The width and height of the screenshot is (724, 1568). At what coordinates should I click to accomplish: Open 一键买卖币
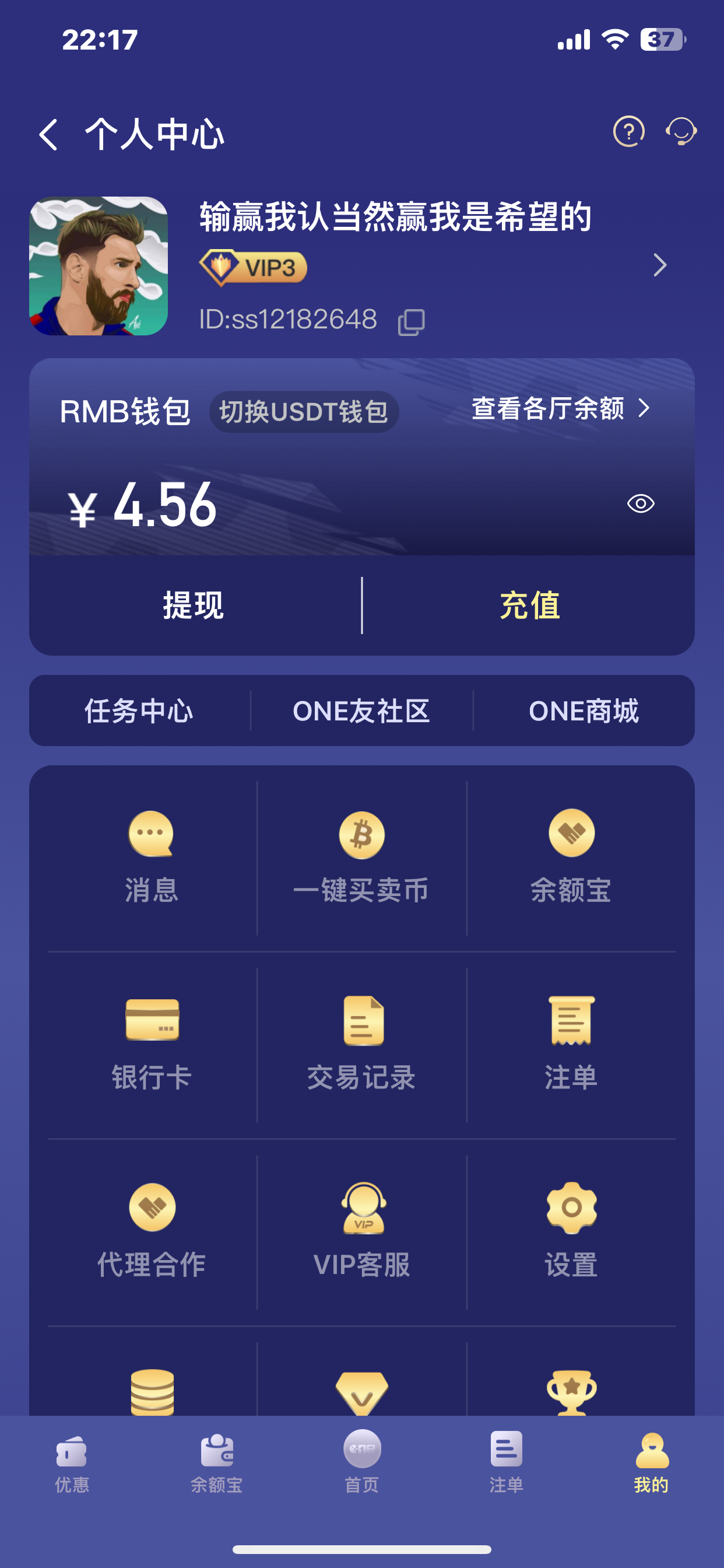(x=361, y=857)
